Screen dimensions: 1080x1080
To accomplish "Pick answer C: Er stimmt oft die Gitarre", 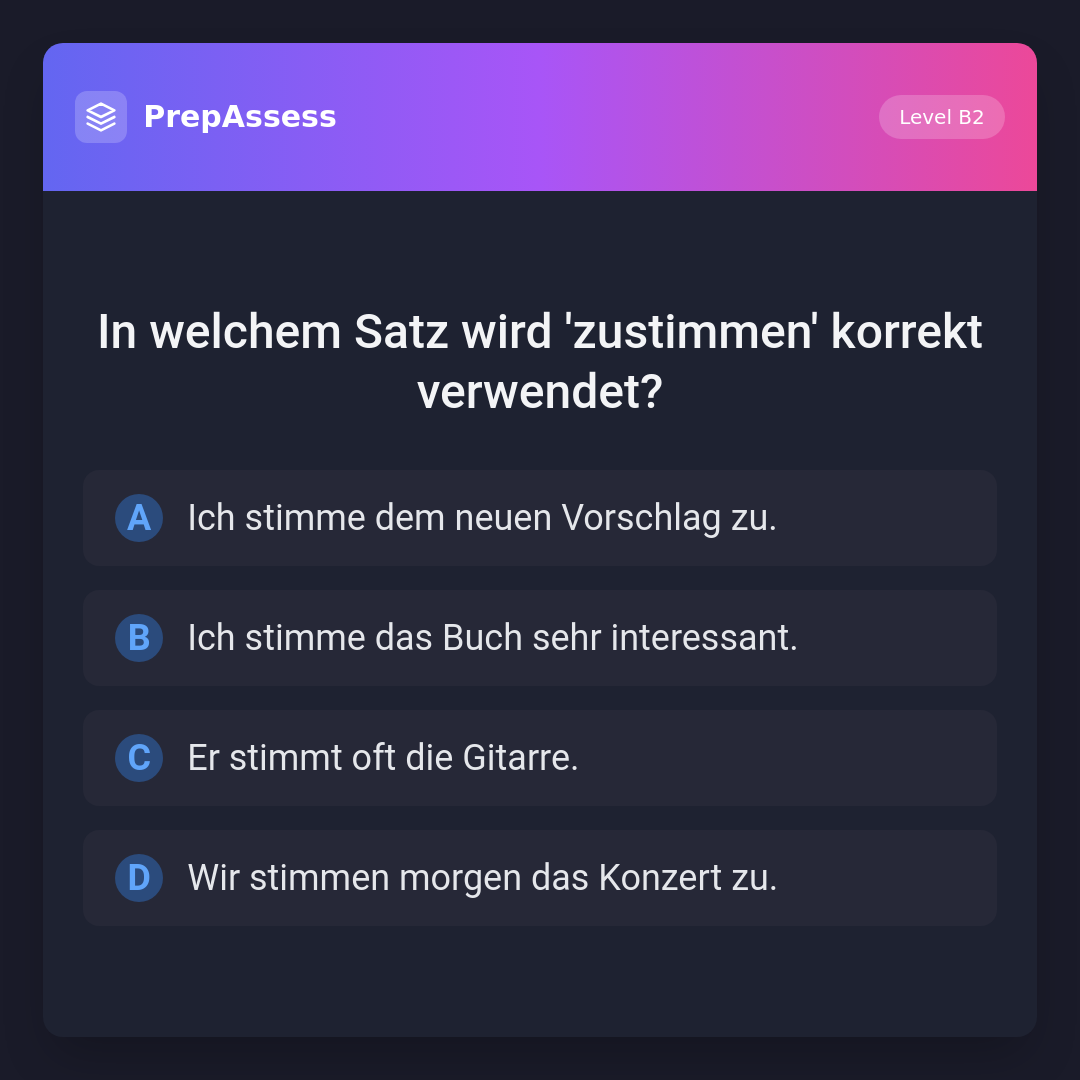I will pos(540,758).
